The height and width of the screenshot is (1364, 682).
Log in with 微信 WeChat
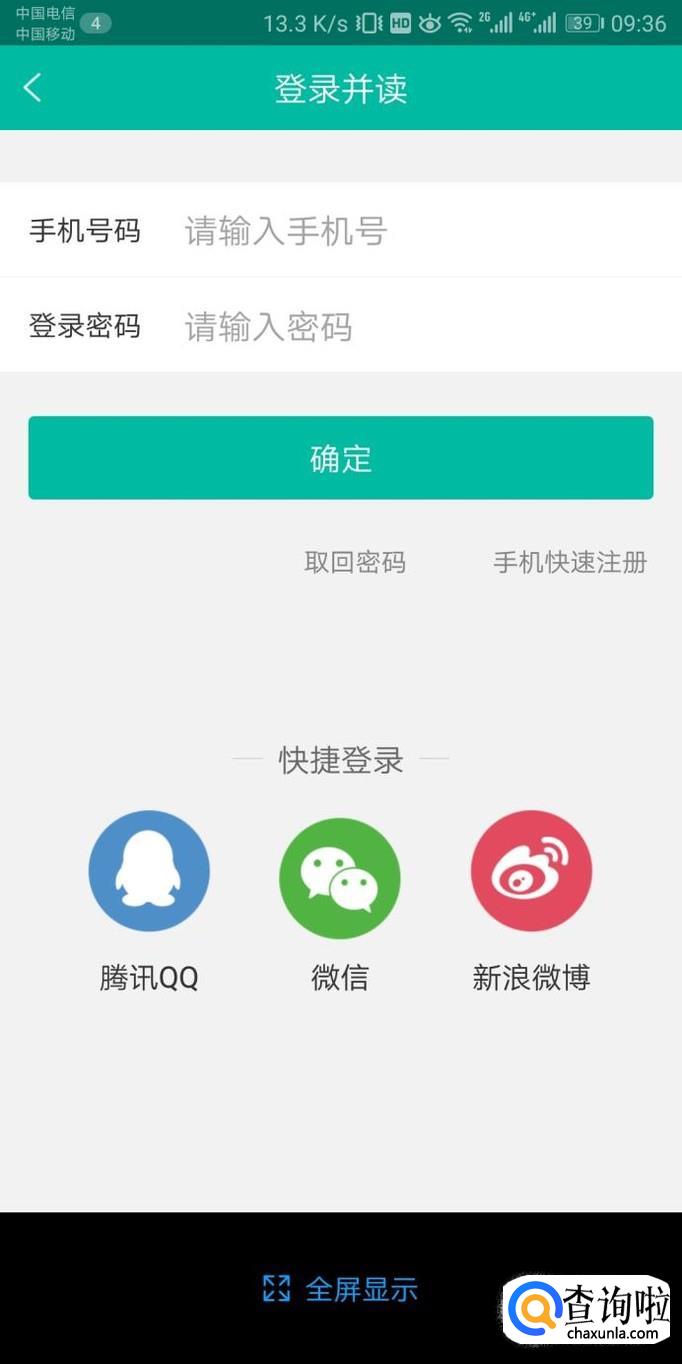coord(340,878)
